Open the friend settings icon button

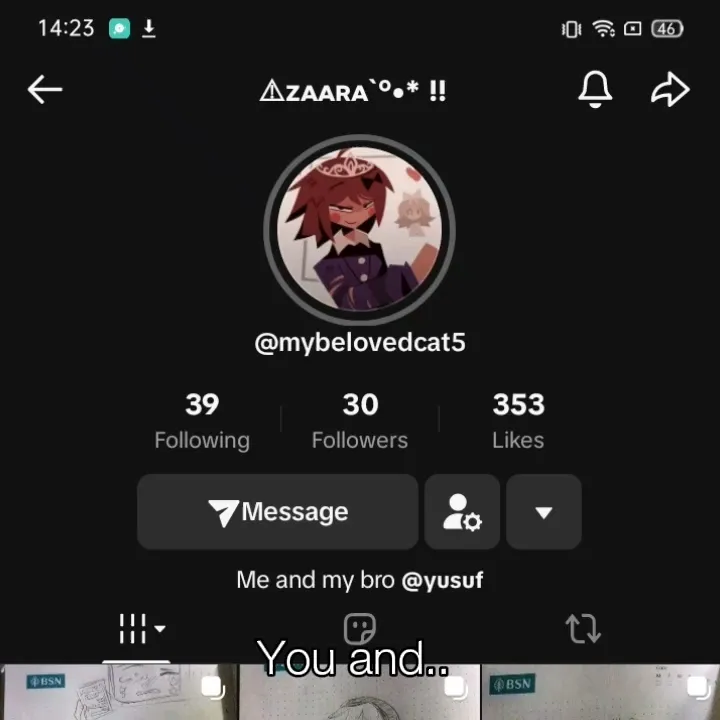click(462, 512)
